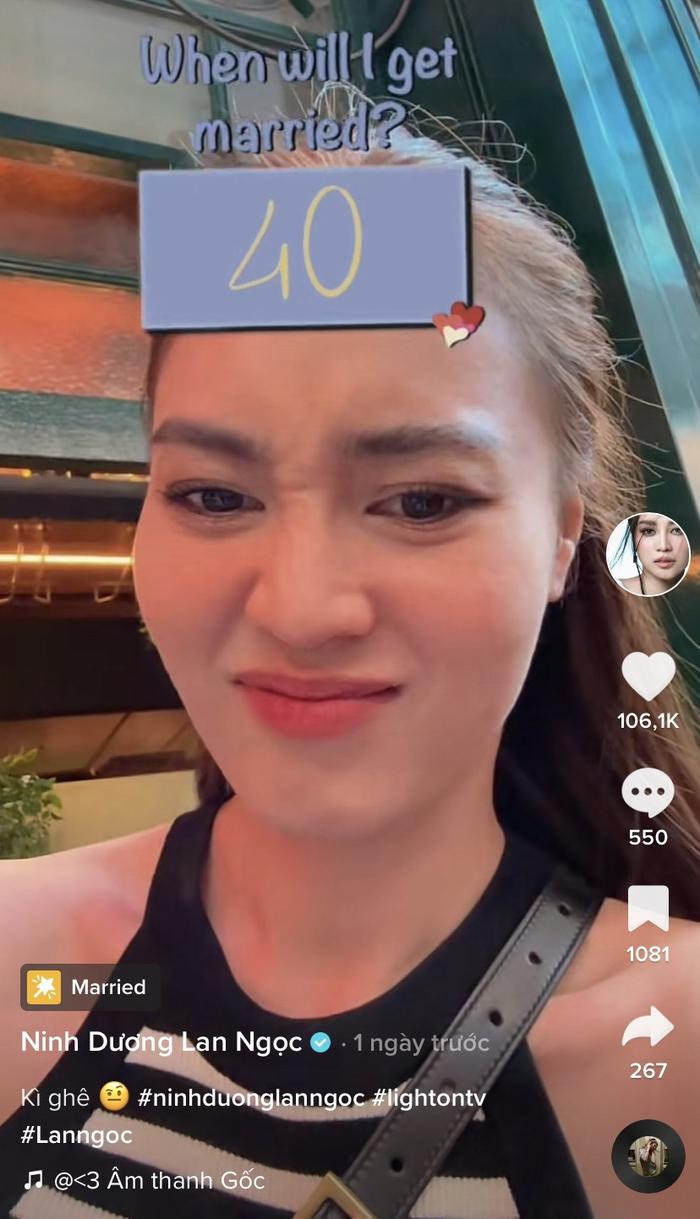The image size is (700, 1219).
Task: Open hashtag #lightontv
Action: [x=429, y=1098]
